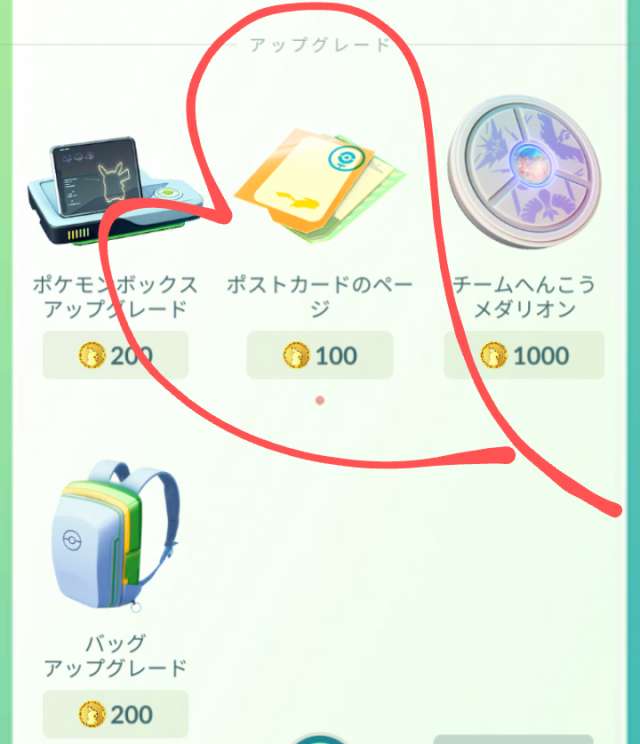View the チームへんこうメダリオン item
This screenshot has height=744, width=640.
[x=525, y=184]
